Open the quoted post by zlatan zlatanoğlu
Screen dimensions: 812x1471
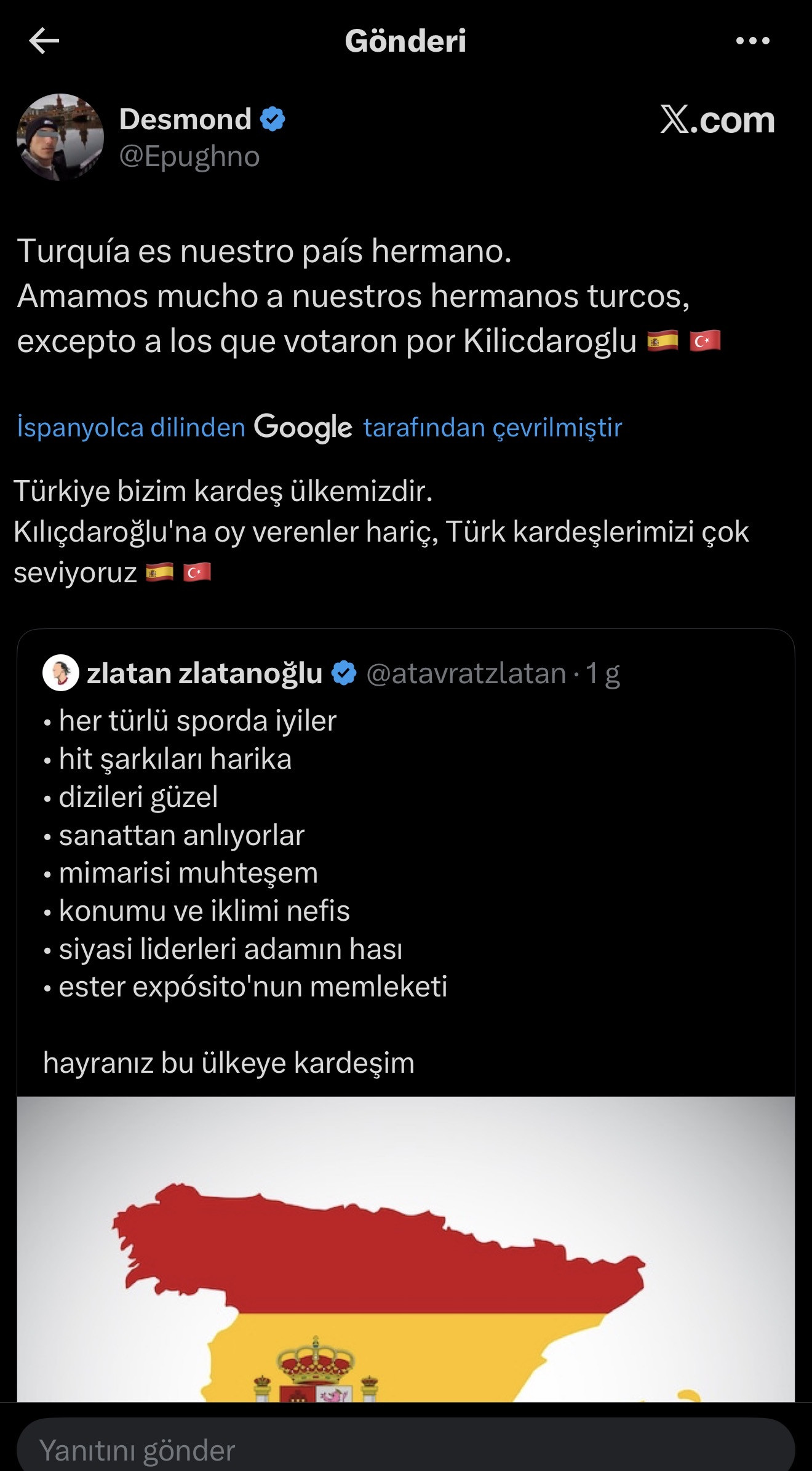coord(405,862)
